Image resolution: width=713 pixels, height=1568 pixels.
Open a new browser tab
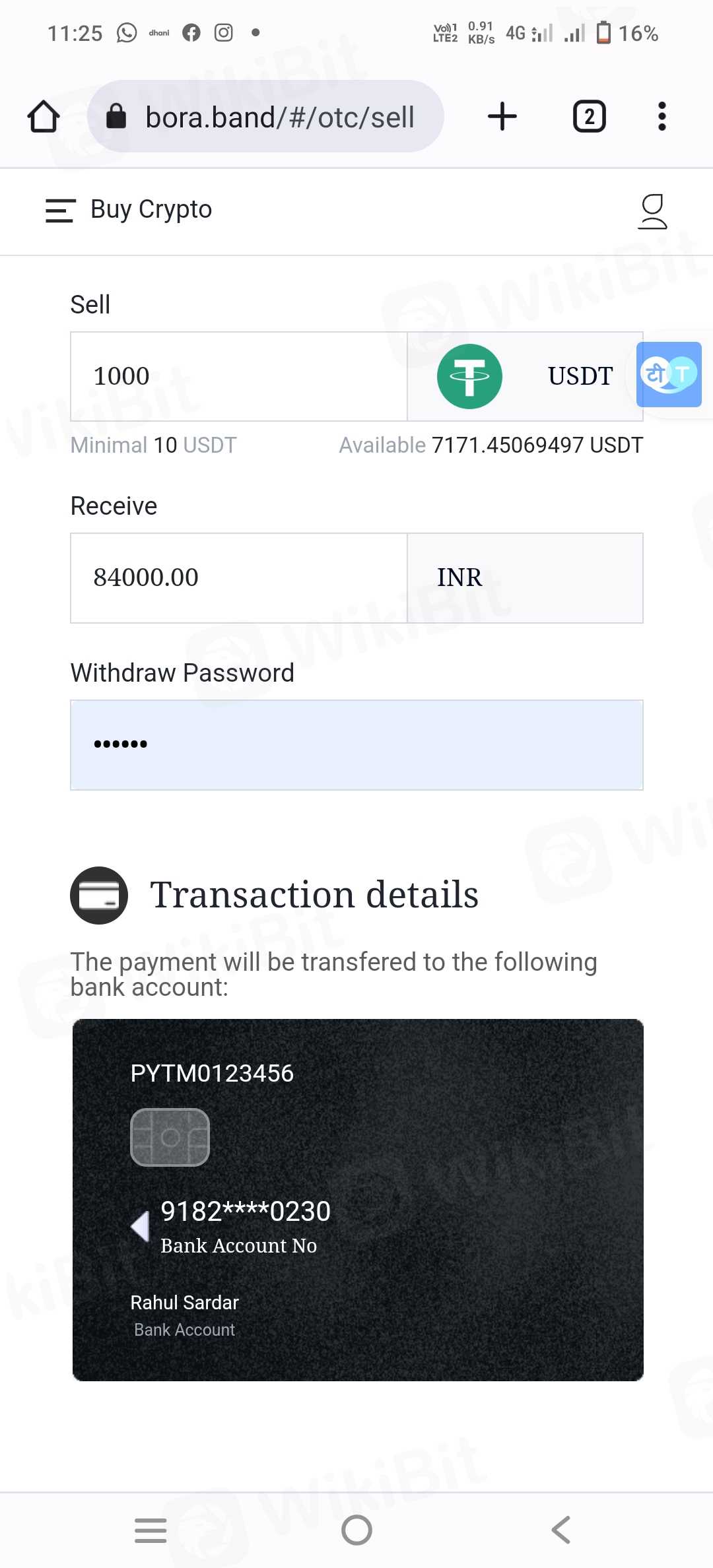coord(502,117)
